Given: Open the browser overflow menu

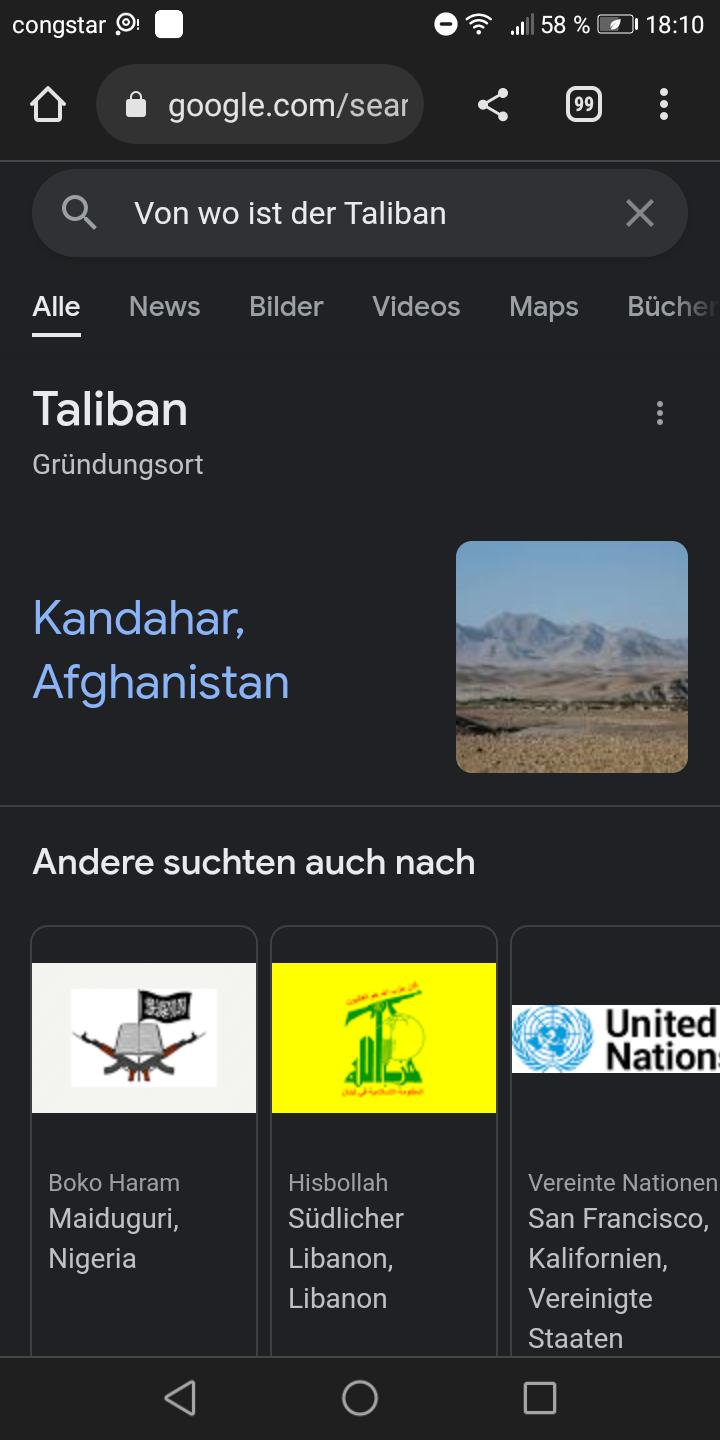Looking at the screenshot, I should click(x=663, y=104).
